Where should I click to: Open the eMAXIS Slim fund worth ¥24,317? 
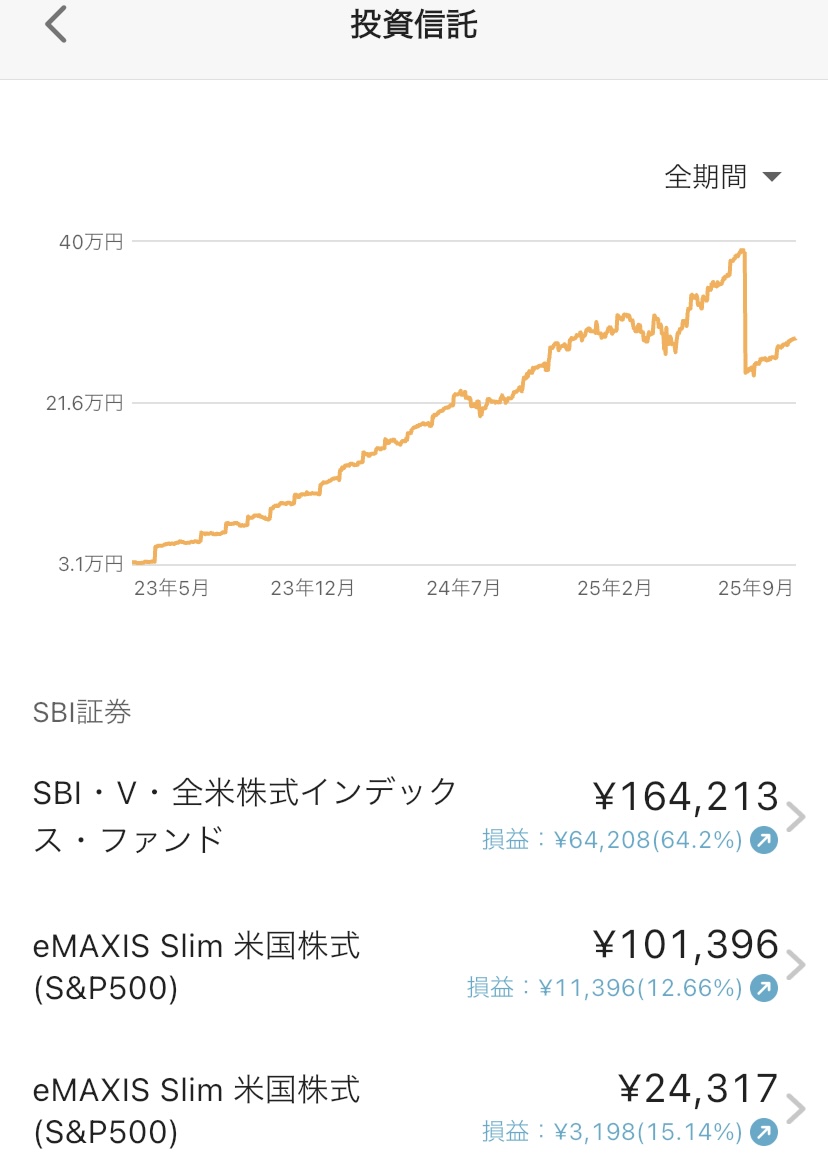[x=414, y=1109]
